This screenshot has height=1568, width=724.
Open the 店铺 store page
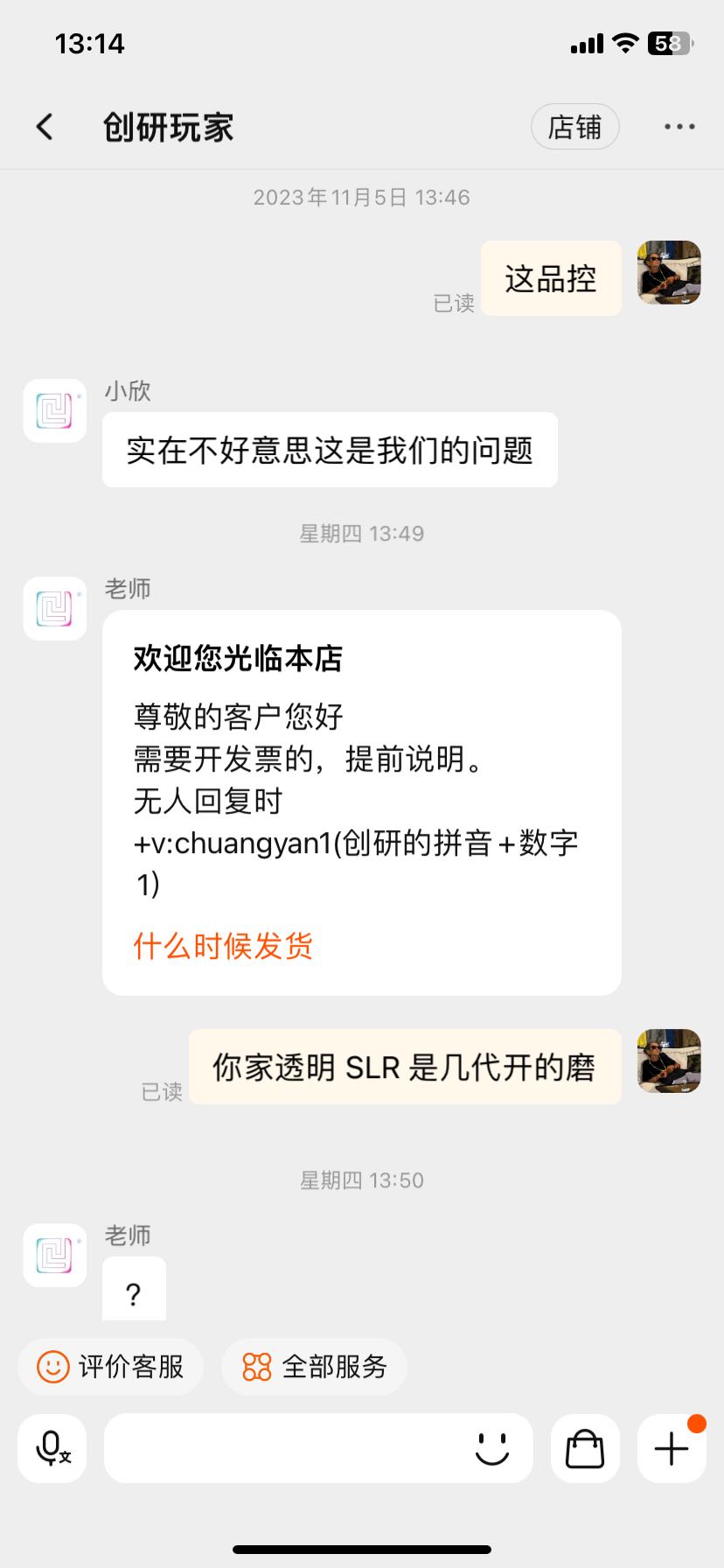[x=574, y=127]
